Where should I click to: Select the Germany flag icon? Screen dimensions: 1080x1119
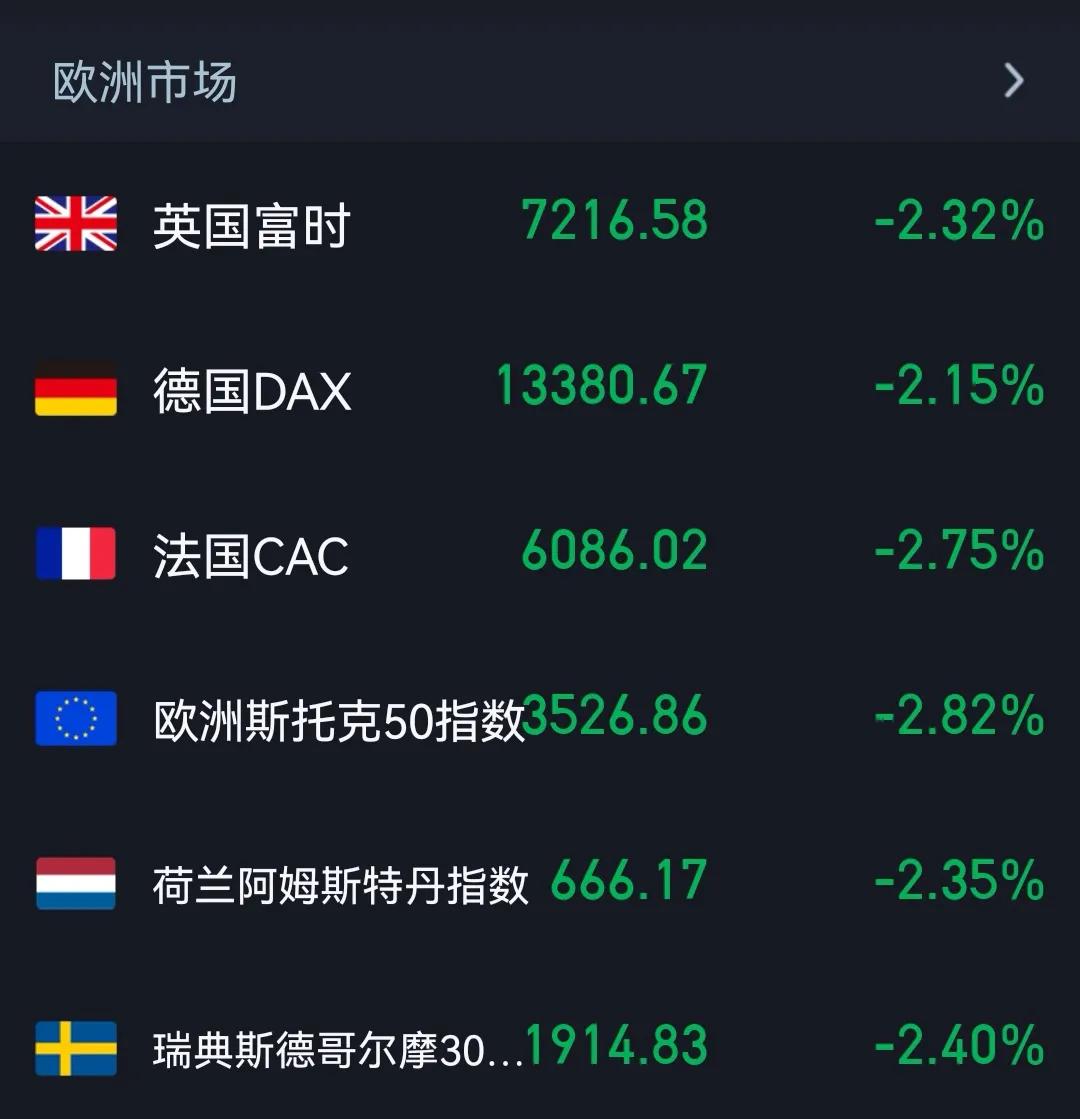(x=76, y=391)
